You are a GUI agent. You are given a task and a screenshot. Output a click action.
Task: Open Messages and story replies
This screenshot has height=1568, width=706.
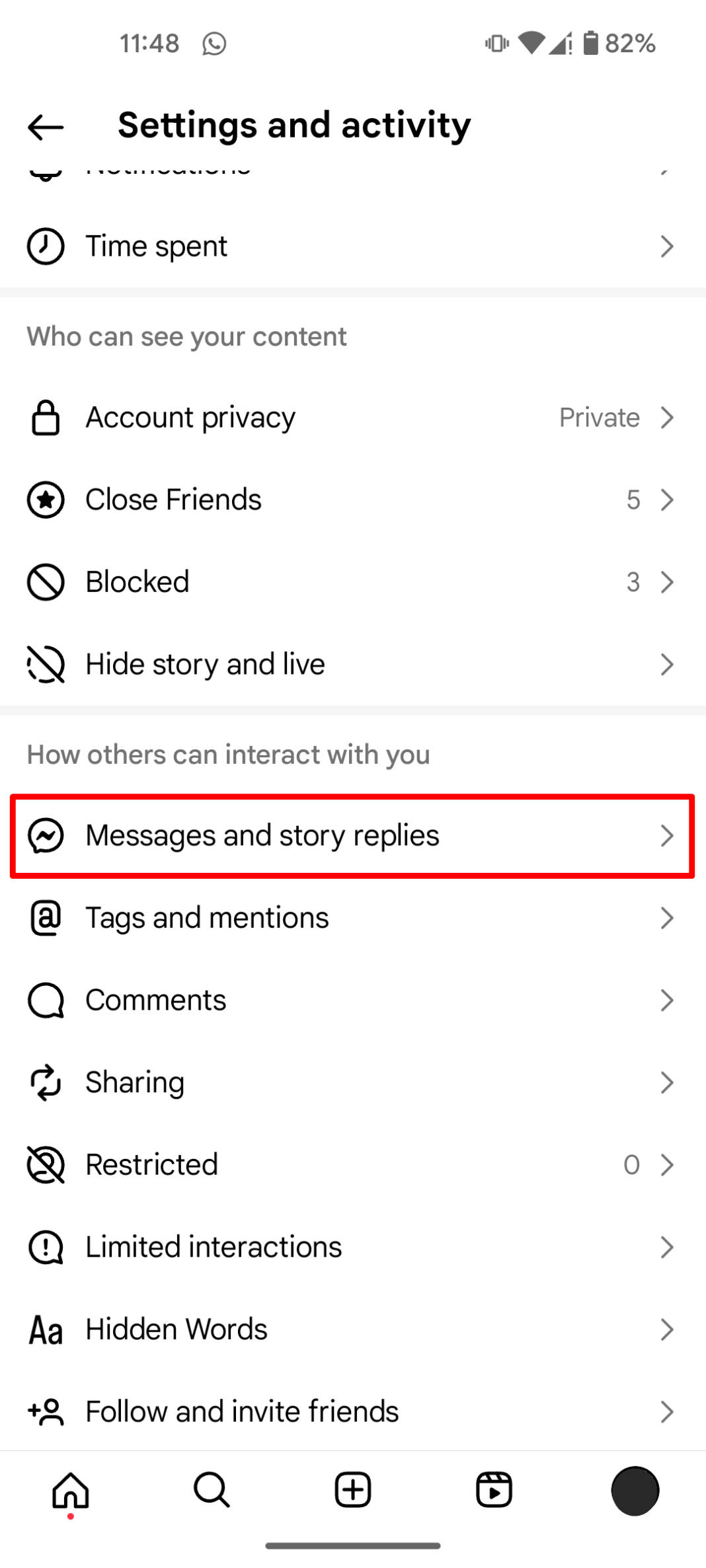[x=352, y=836]
